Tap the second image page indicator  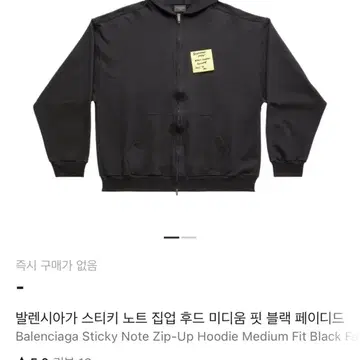189,238
